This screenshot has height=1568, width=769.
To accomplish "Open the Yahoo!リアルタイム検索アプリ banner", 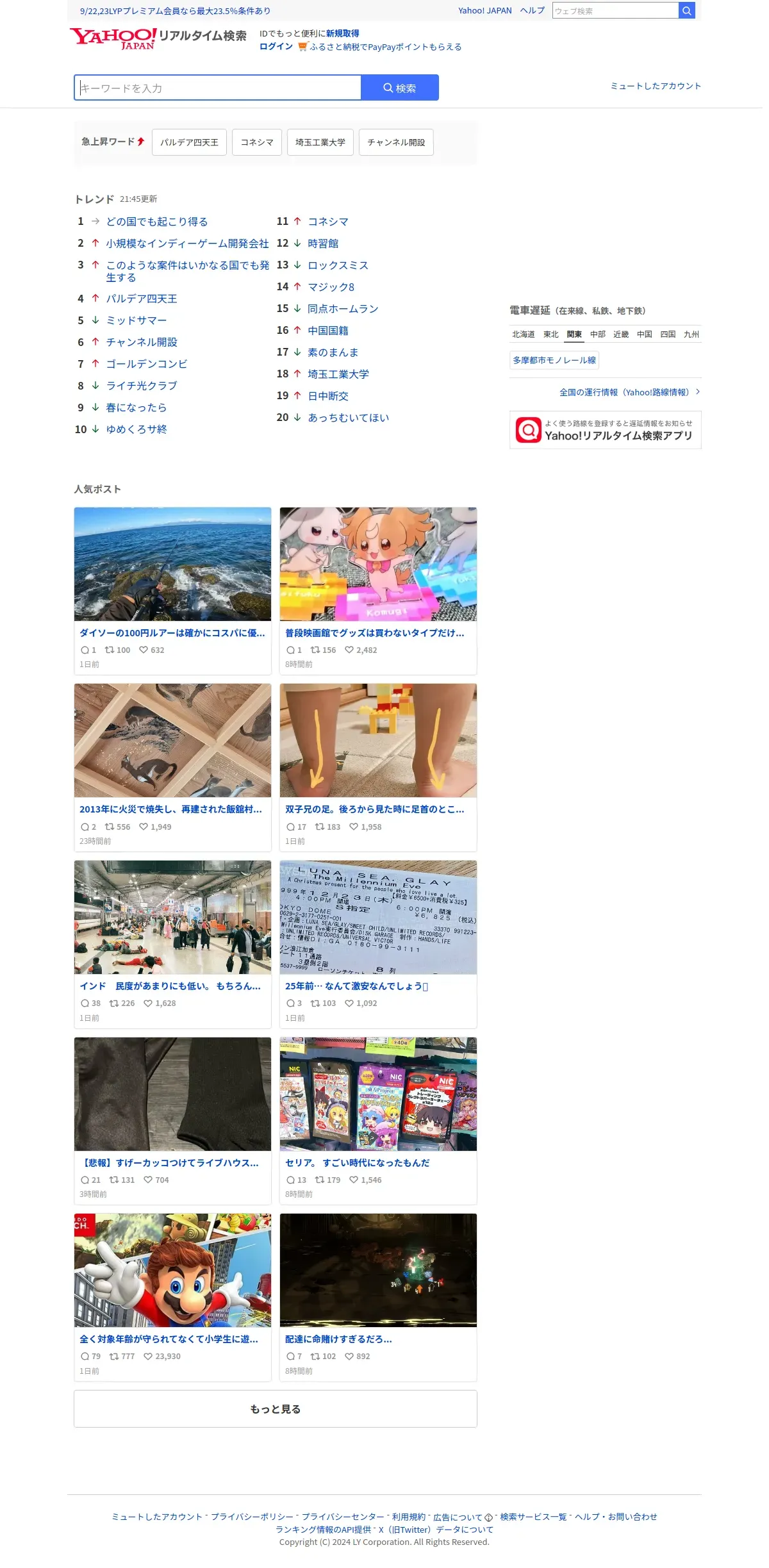I will 606,430.
